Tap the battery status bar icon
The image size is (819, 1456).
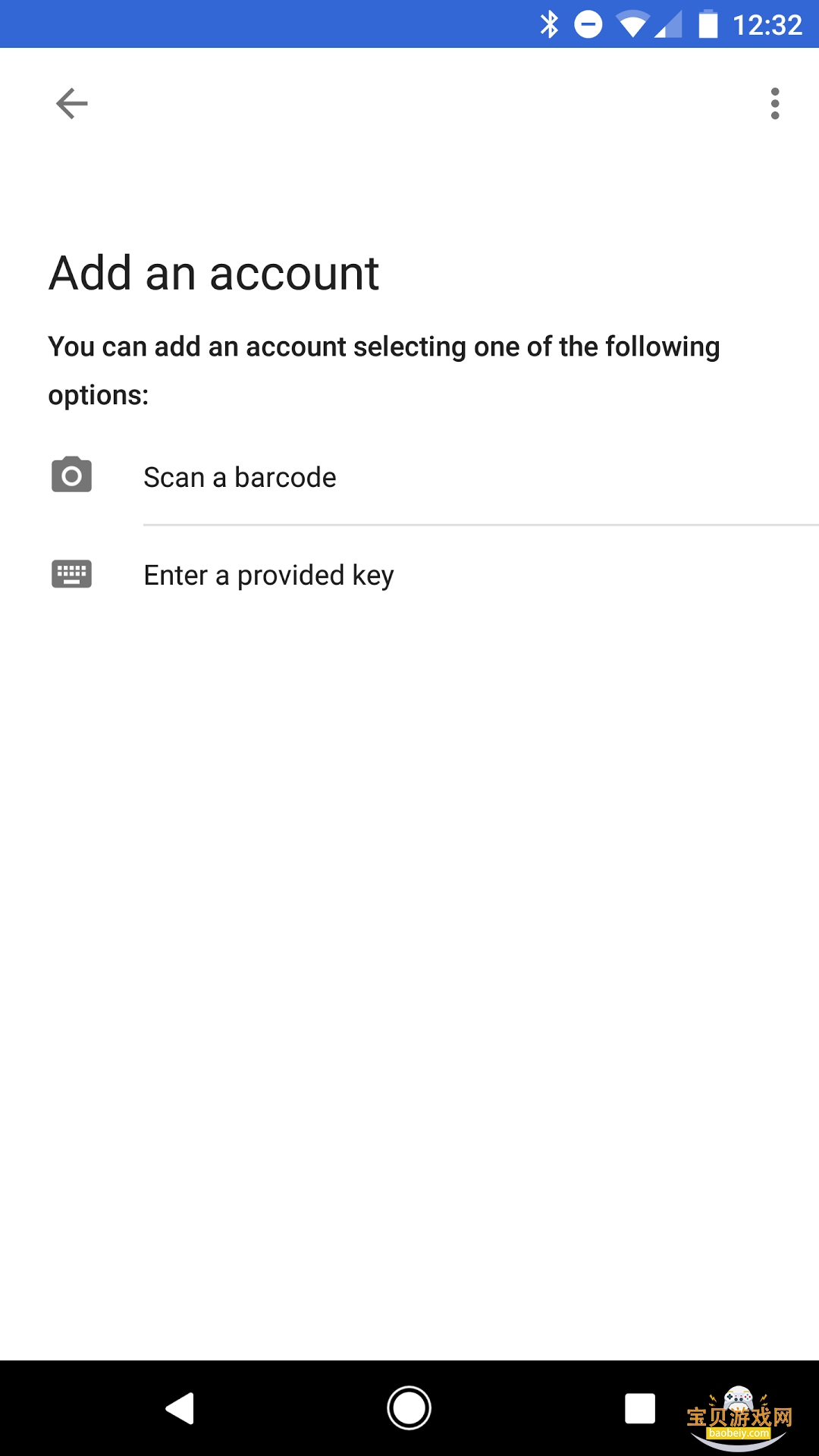click(710, 24)
